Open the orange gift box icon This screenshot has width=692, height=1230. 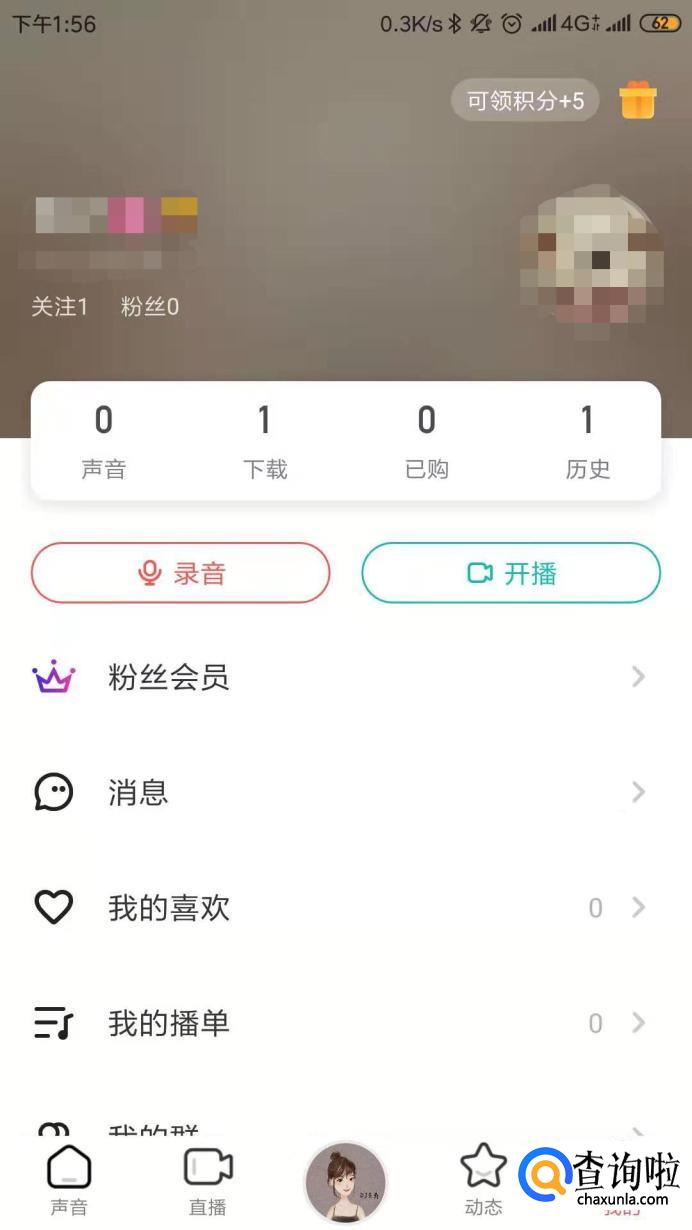tap(637, 101)
